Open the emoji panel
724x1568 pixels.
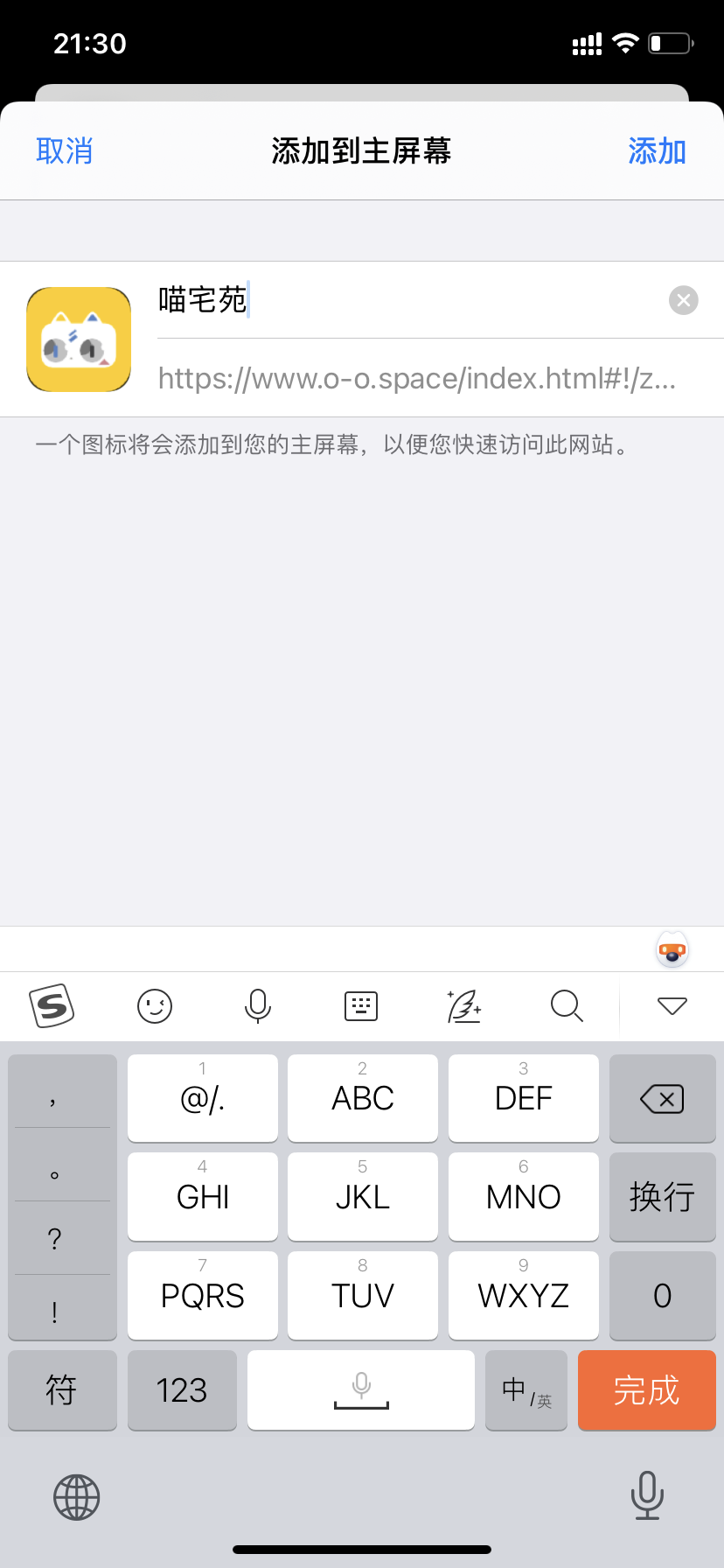155,1006
